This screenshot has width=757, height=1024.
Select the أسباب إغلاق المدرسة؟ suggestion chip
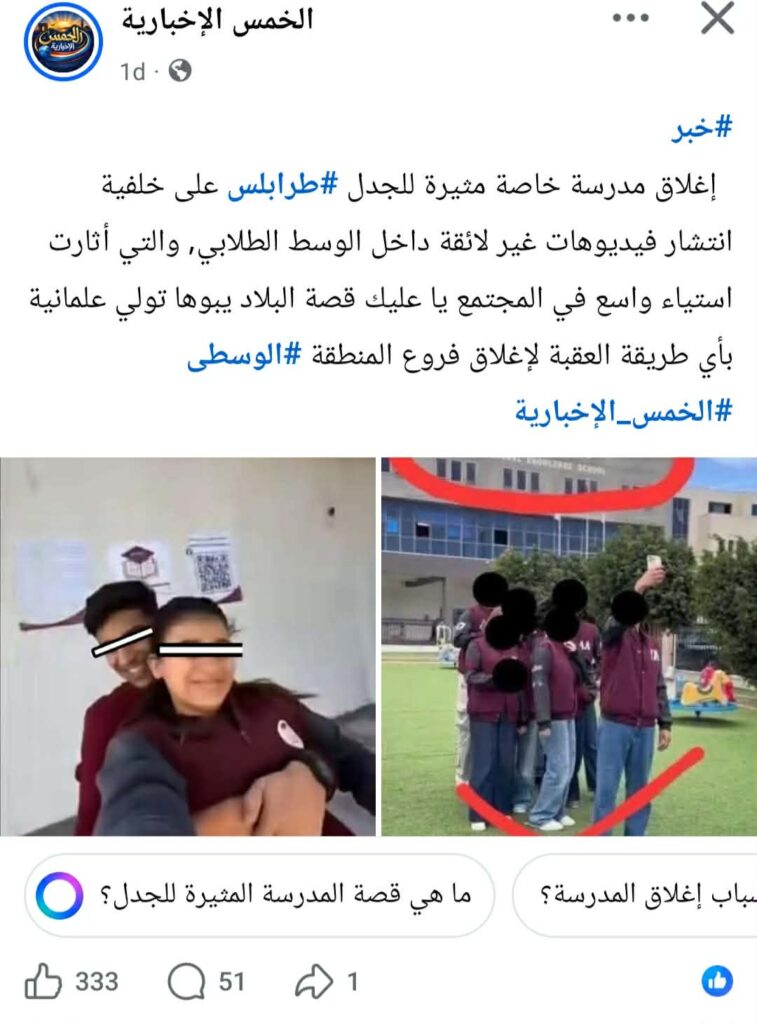tap(640, 895)
